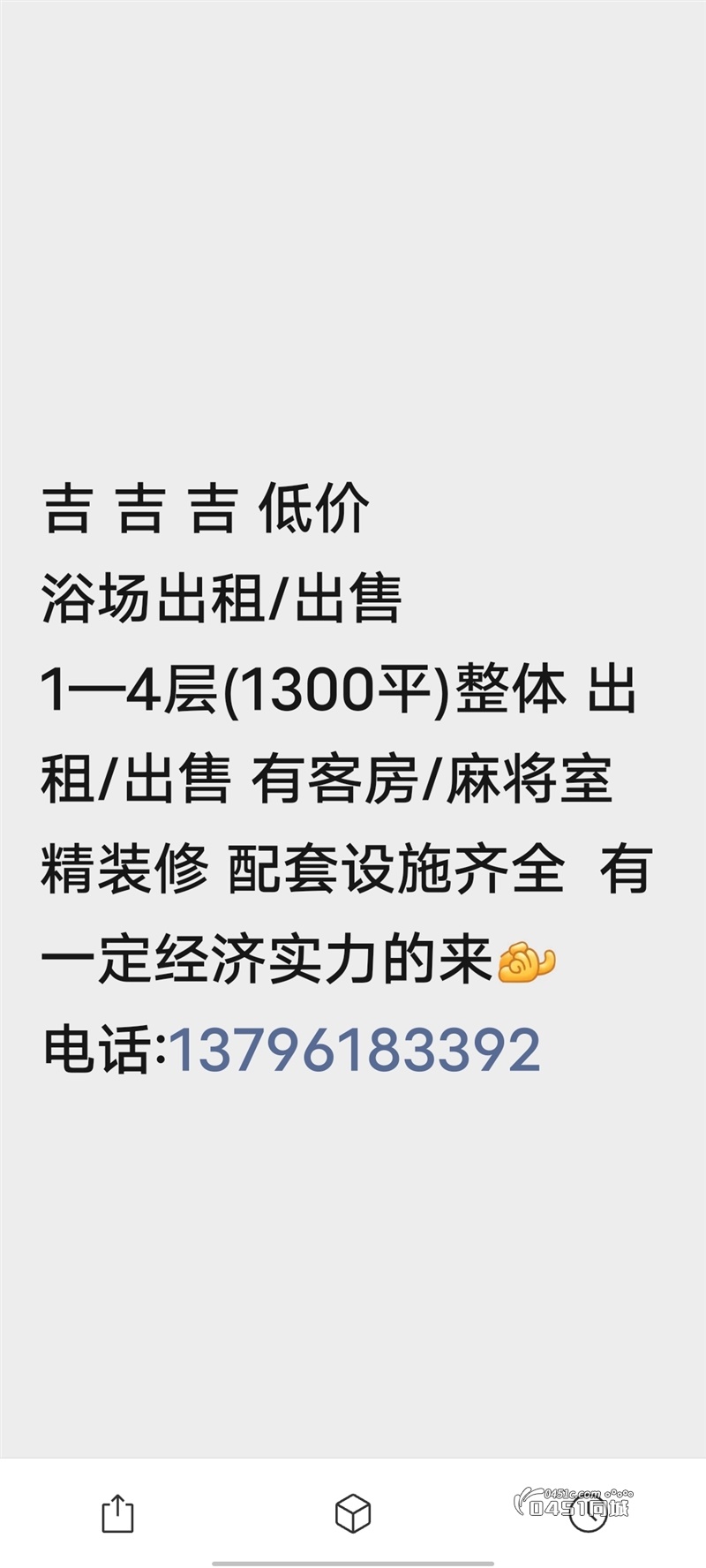Call the phone number 13796183392
This screenshot has width=706, height=1568.
tap(355, 1050)
